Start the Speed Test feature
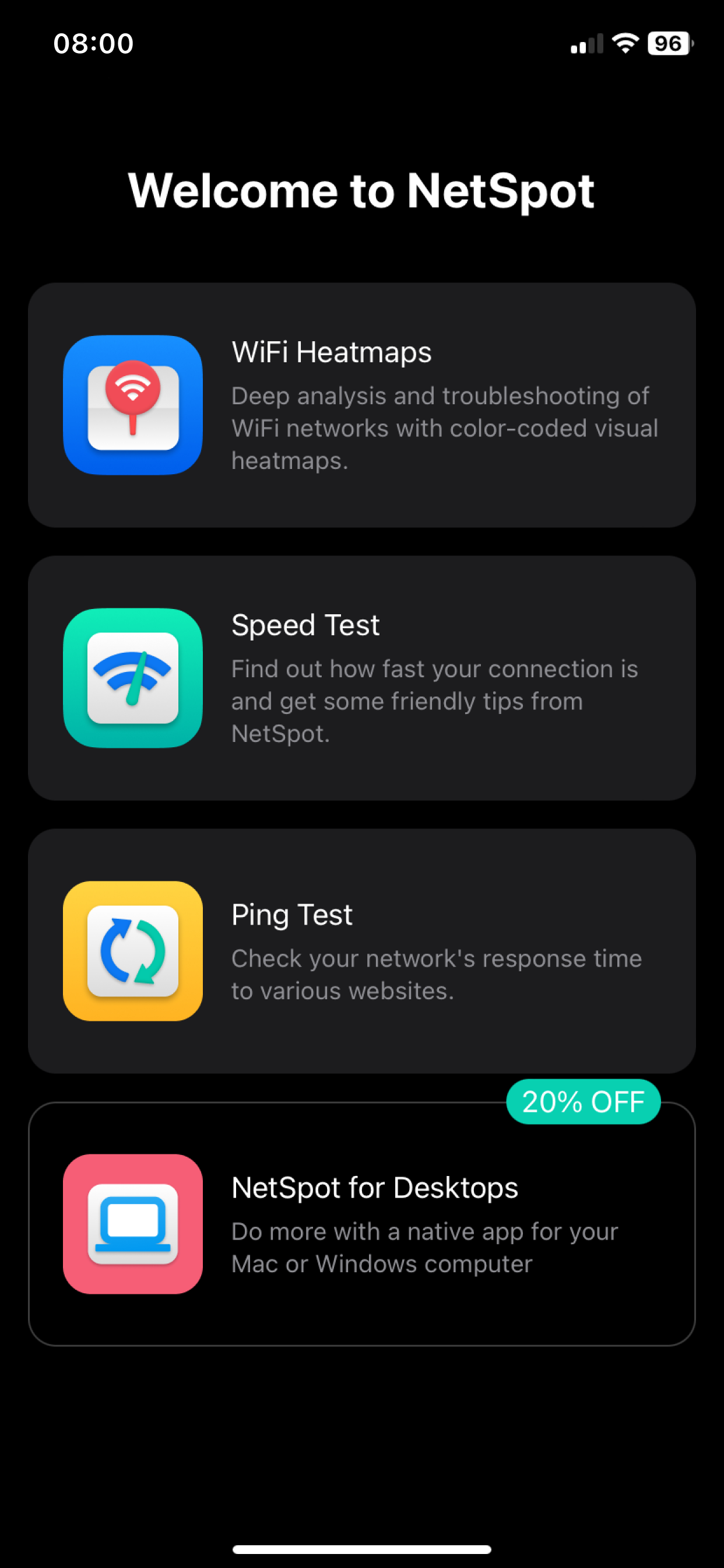 tap(362, 677)
